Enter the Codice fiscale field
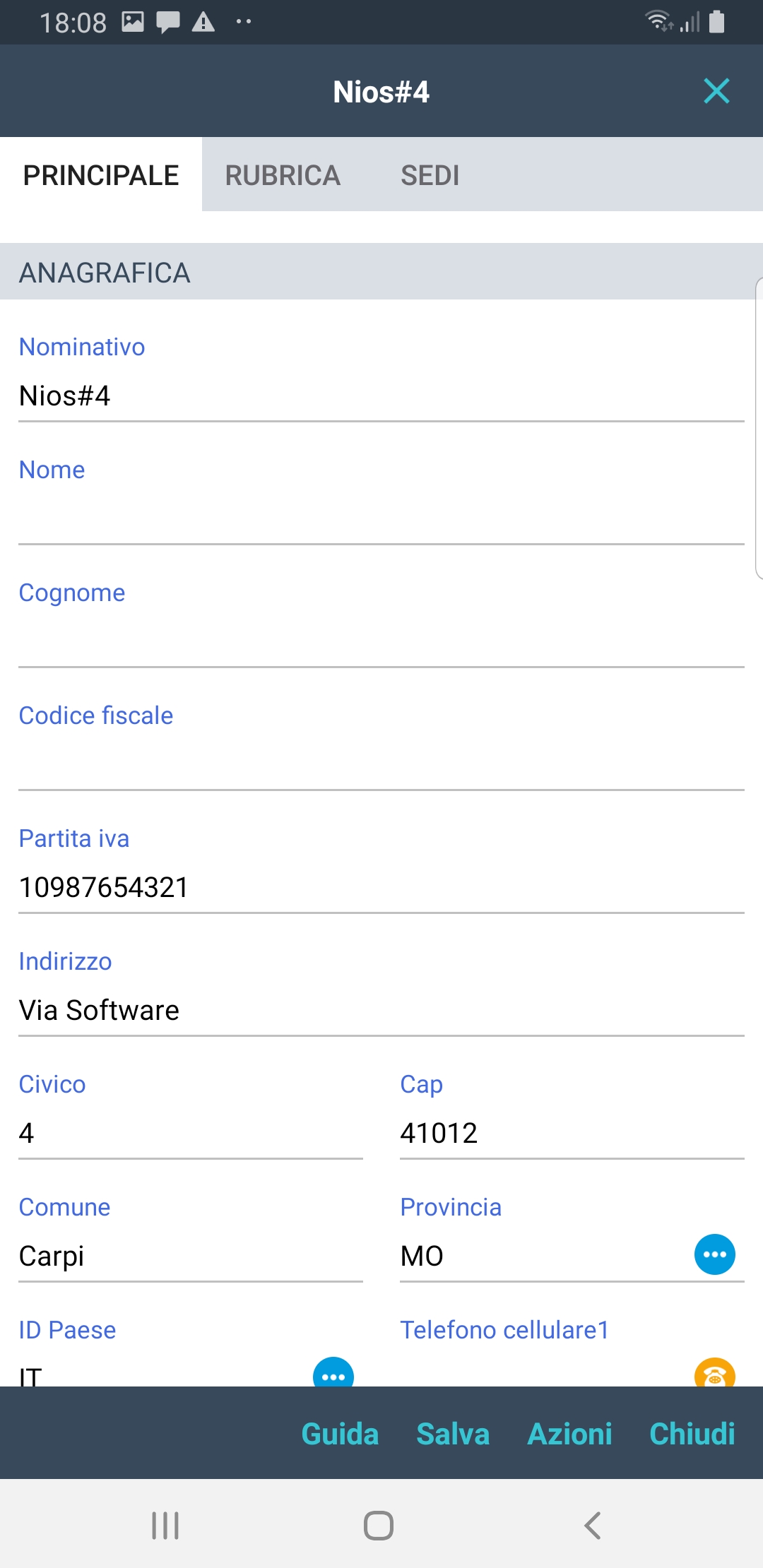The image size is (763, 1568). [381, 765]
